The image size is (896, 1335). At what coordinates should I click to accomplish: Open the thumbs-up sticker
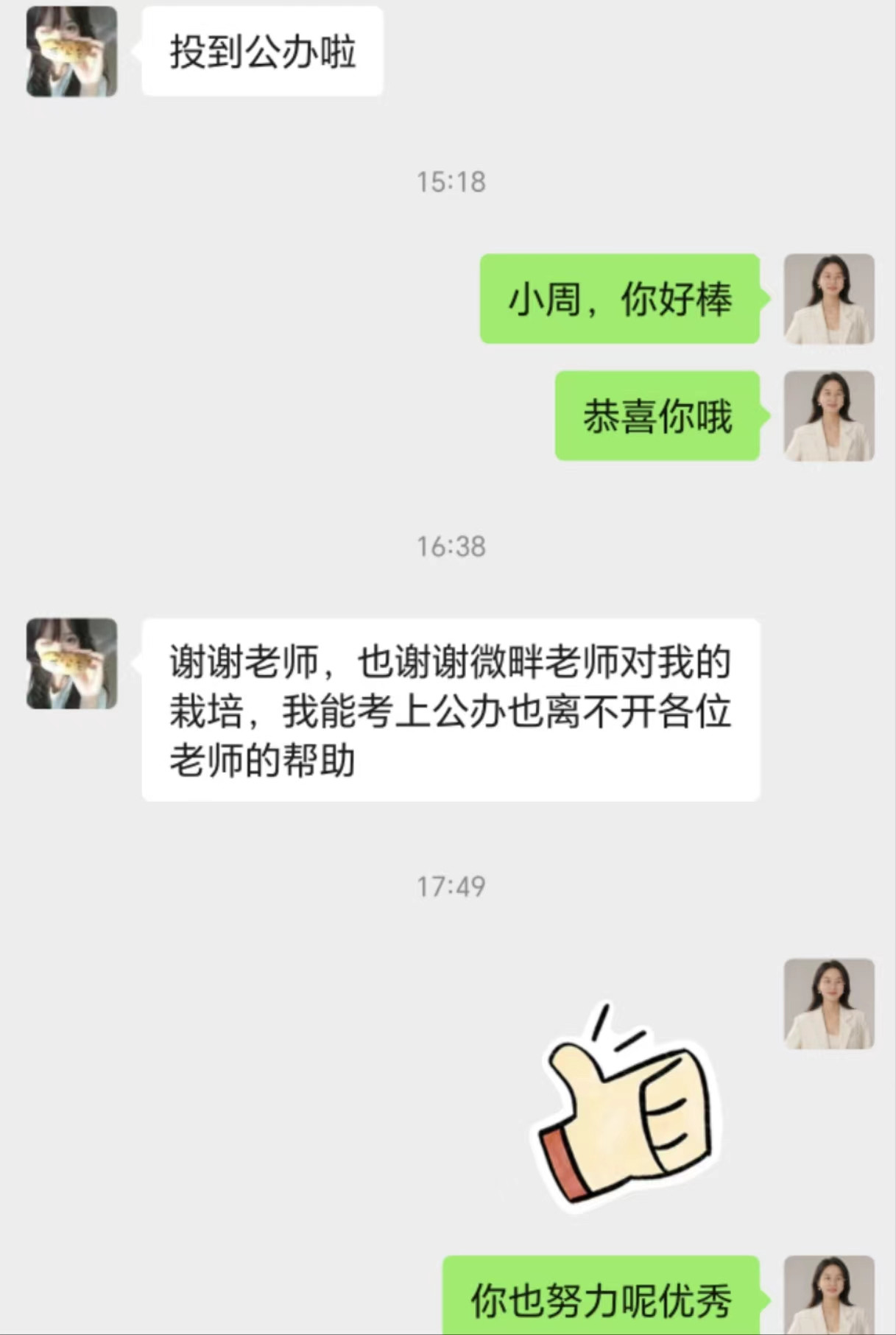pos(627,1104)
